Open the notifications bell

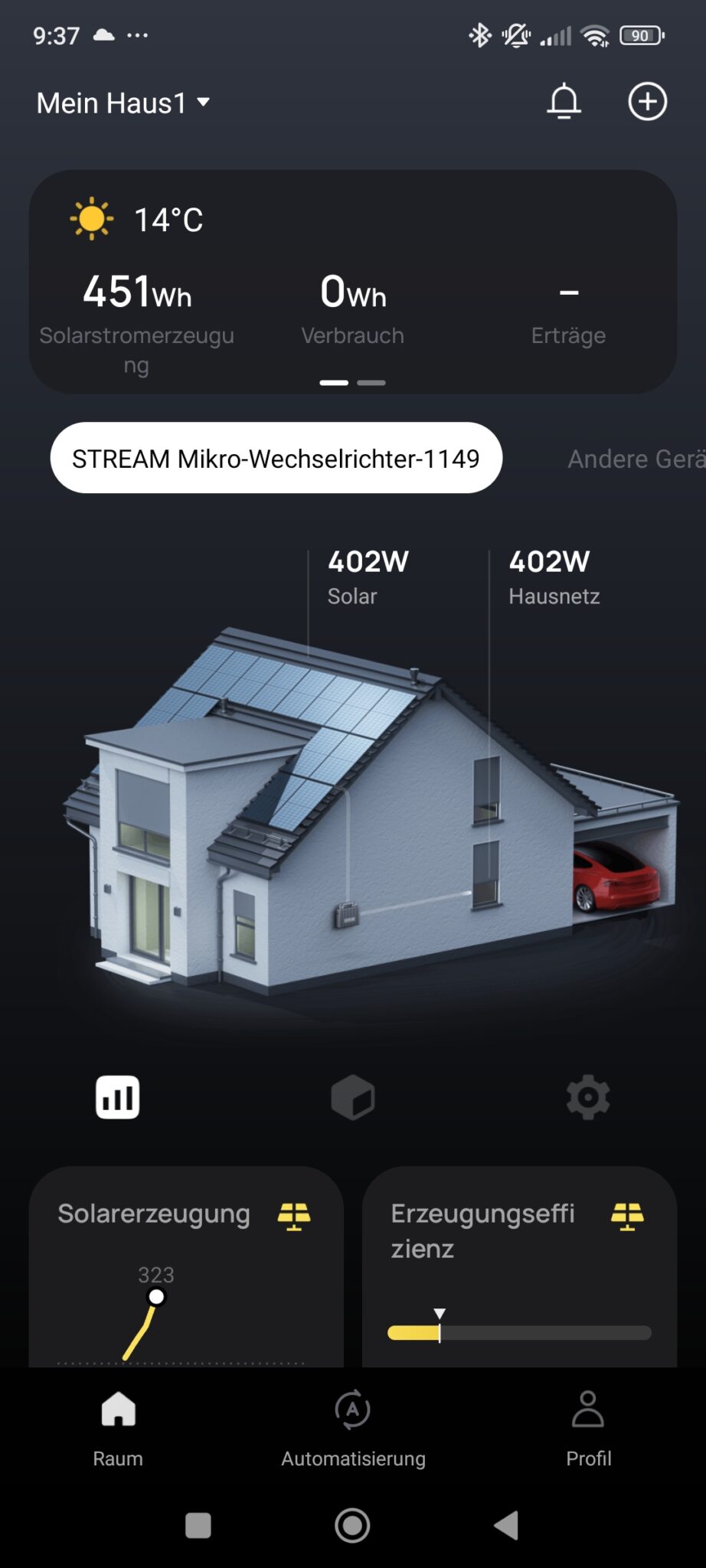click(x=564, y=102)
